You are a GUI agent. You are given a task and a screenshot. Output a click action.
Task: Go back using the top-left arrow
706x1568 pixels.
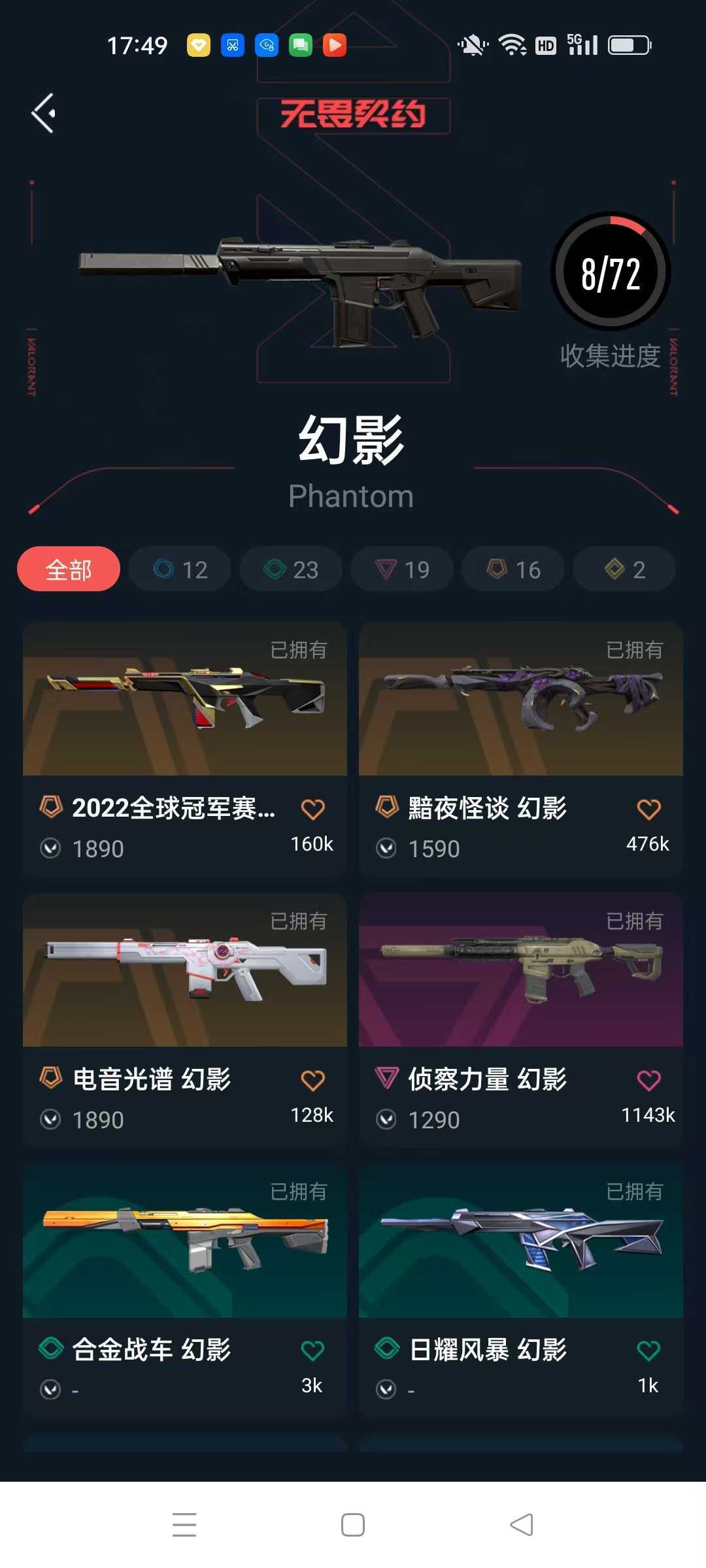tap(43, 113)
